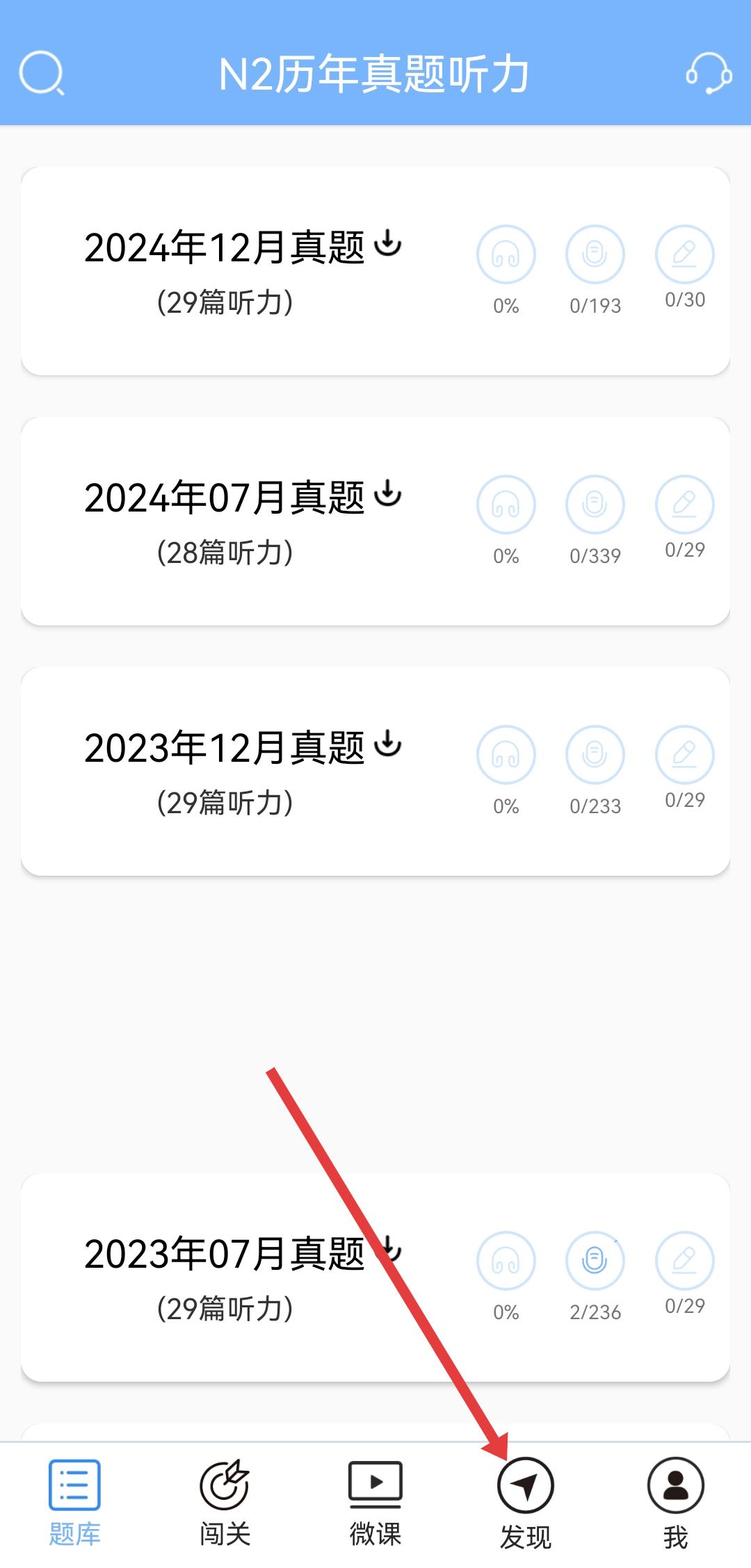This screenshot has width=751, height=1568.
Task: Open the search icon in header
Action: pyautogui.click(x=41, y=73)
